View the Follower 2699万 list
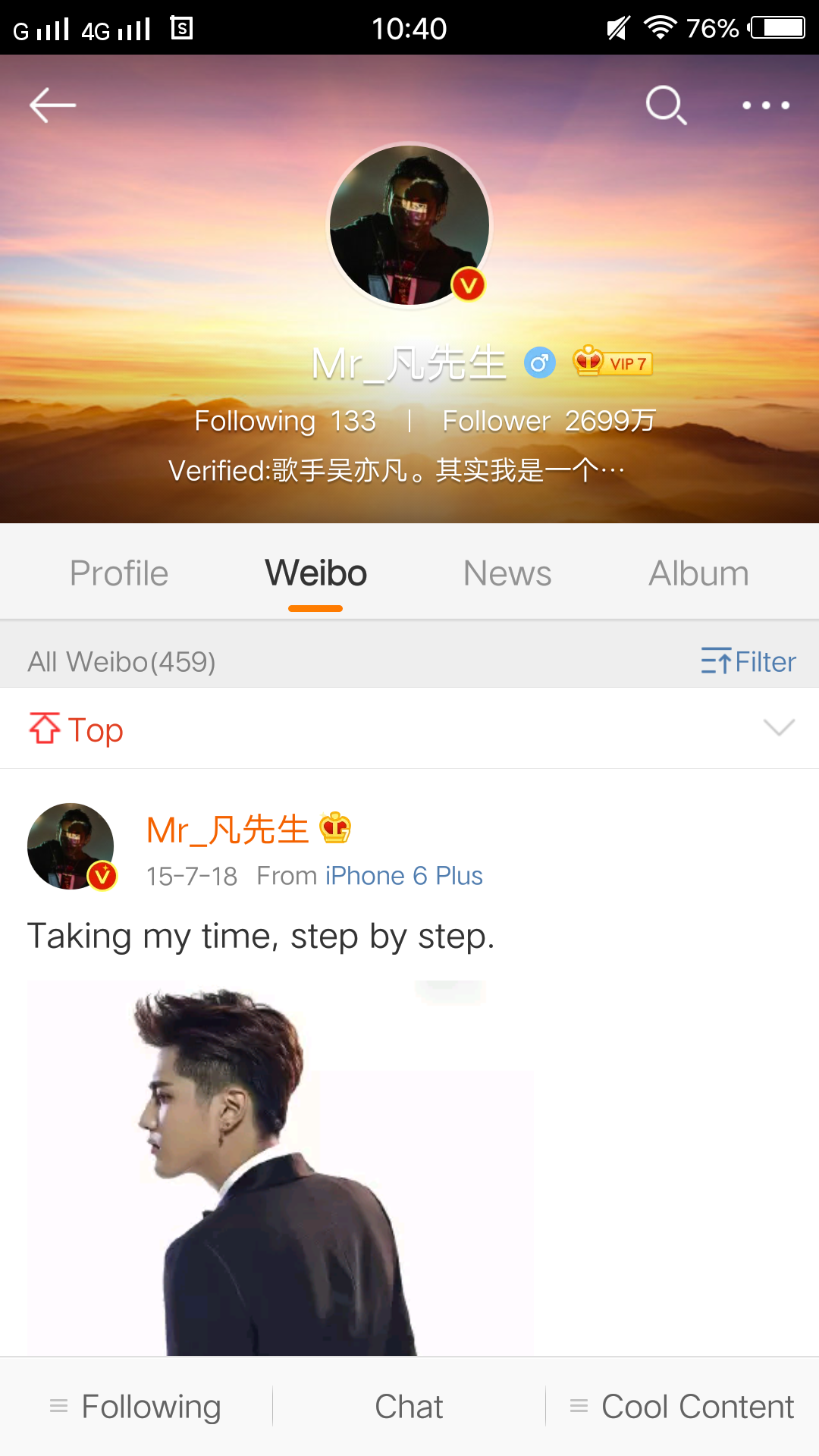The width and height of the screenshot is (819, 1456). (549, 421)
